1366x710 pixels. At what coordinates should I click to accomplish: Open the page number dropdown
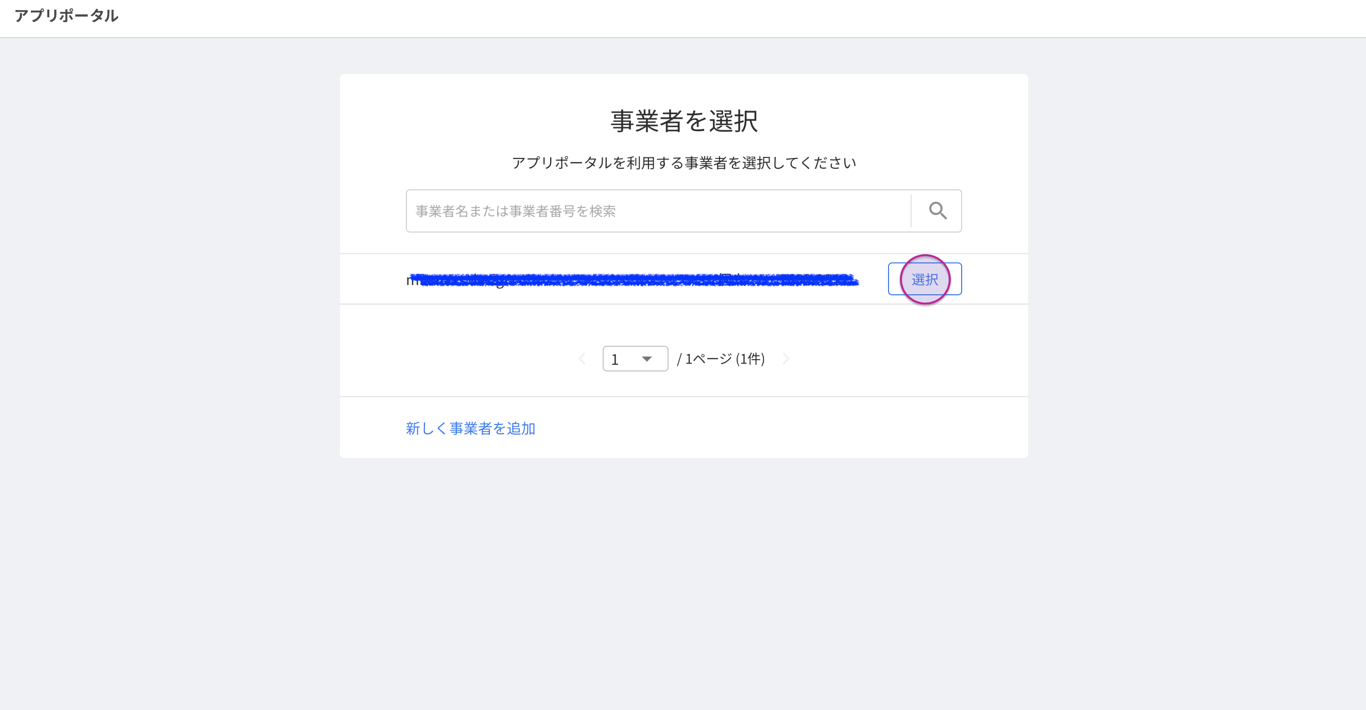coord(635,359)
